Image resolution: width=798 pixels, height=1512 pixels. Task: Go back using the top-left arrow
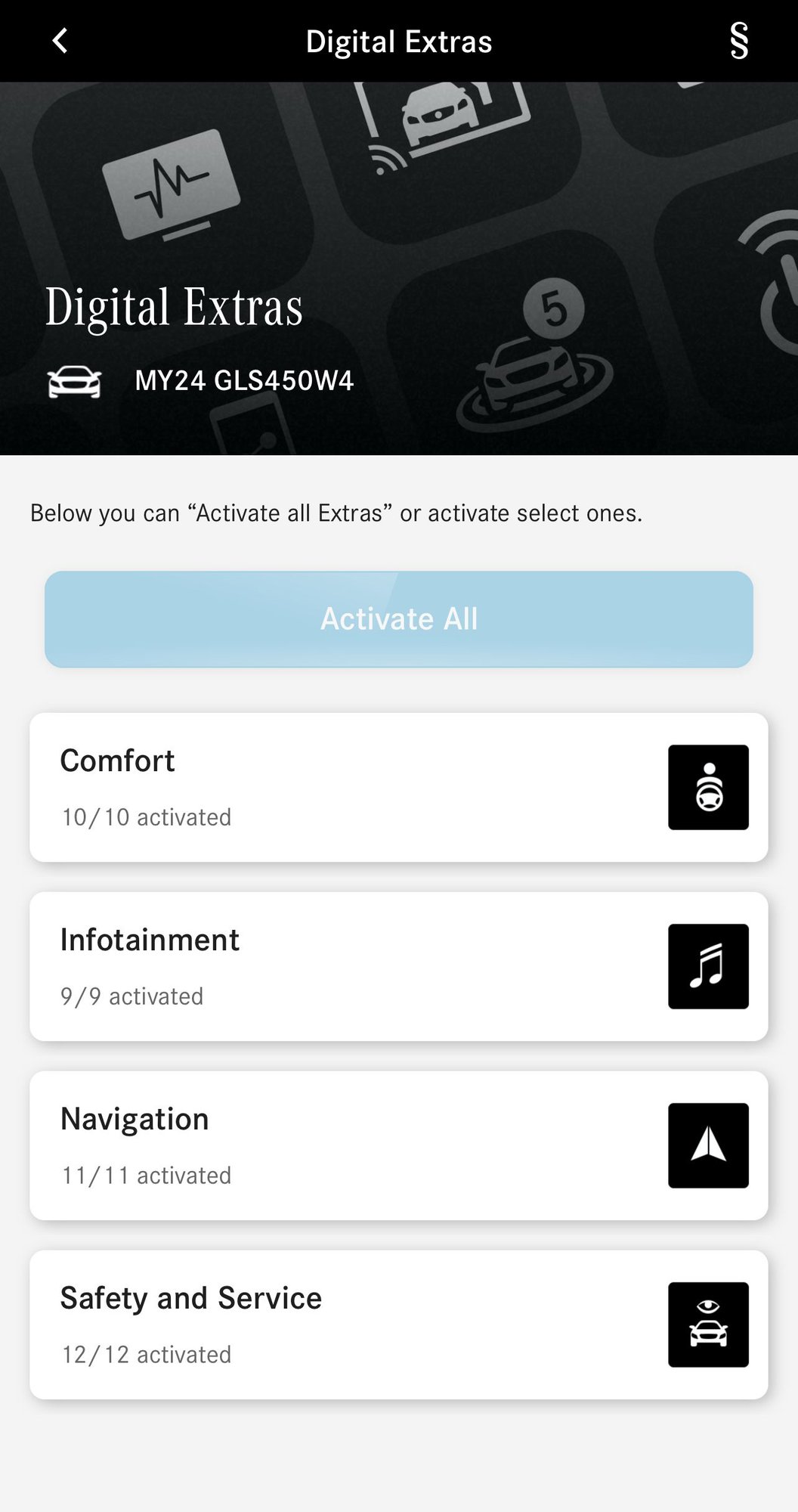point(60,41)
